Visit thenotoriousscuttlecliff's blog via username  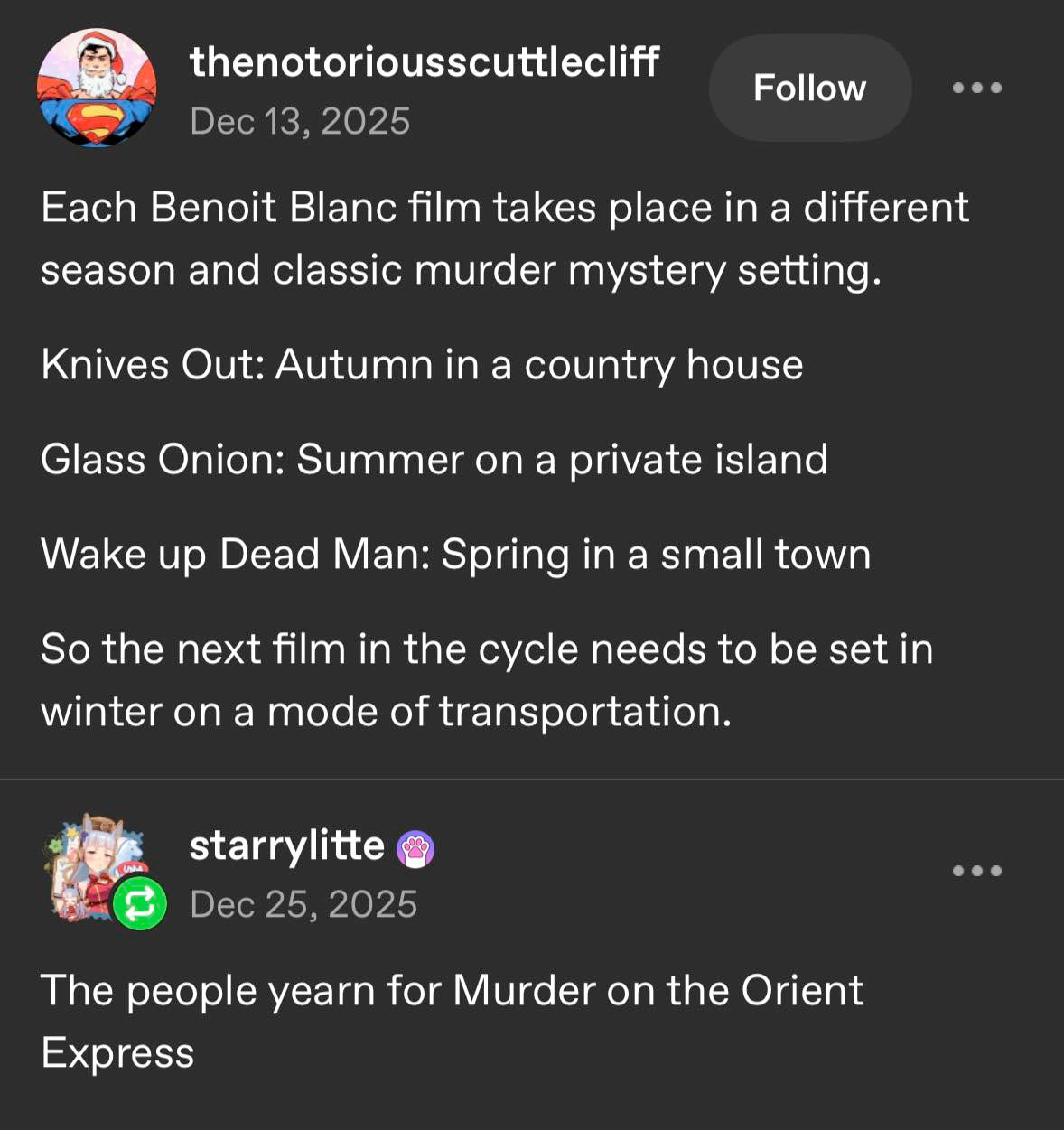pyautogui.click(x=425, y=61)
